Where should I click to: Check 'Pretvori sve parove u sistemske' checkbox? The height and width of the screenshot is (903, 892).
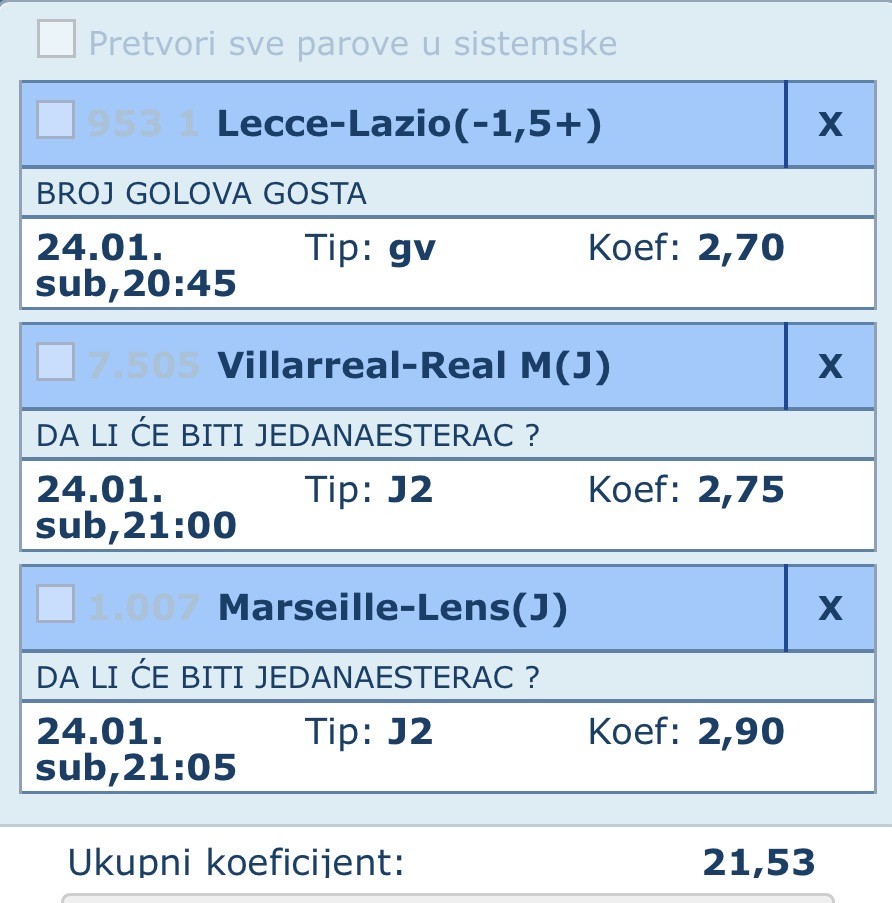(56, 40)
